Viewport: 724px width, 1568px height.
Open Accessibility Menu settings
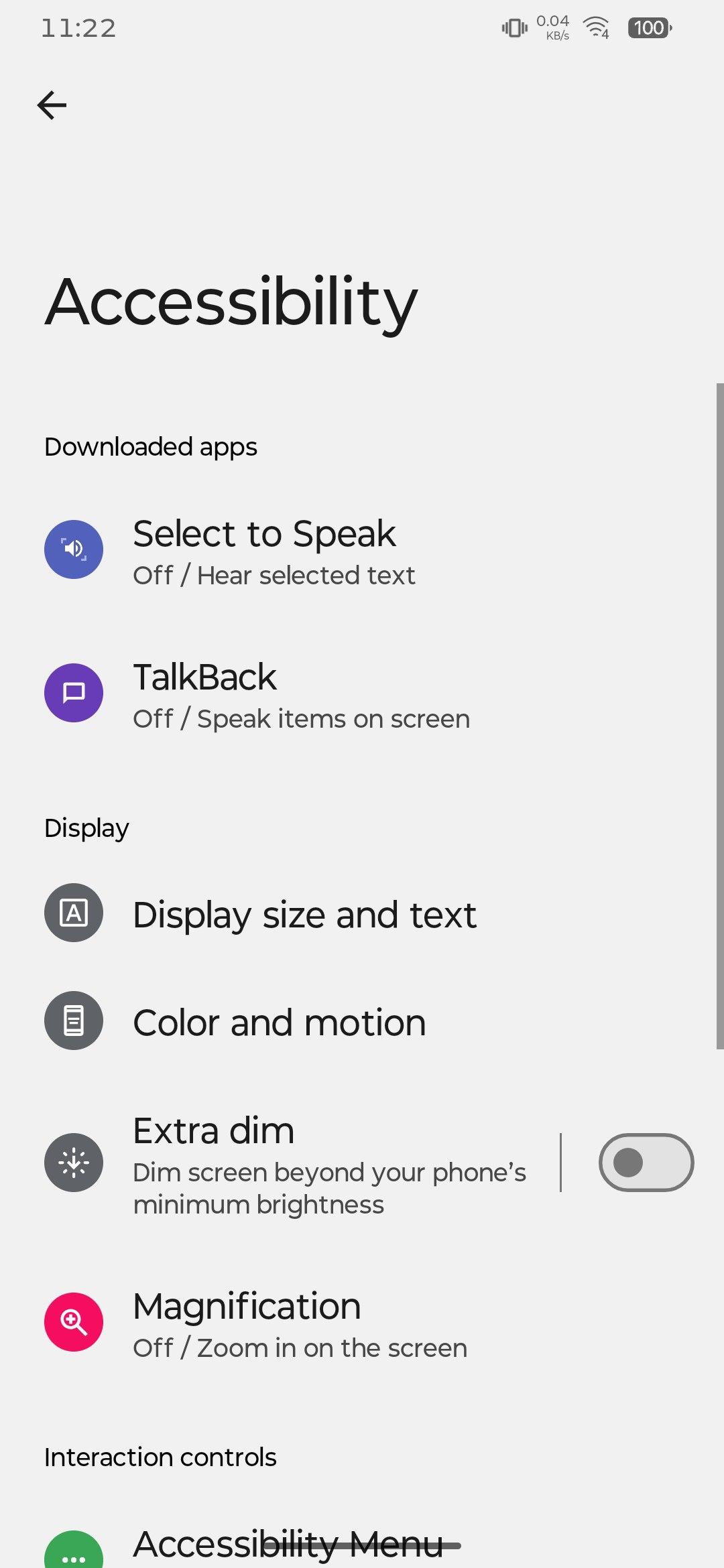point(362,1545)
